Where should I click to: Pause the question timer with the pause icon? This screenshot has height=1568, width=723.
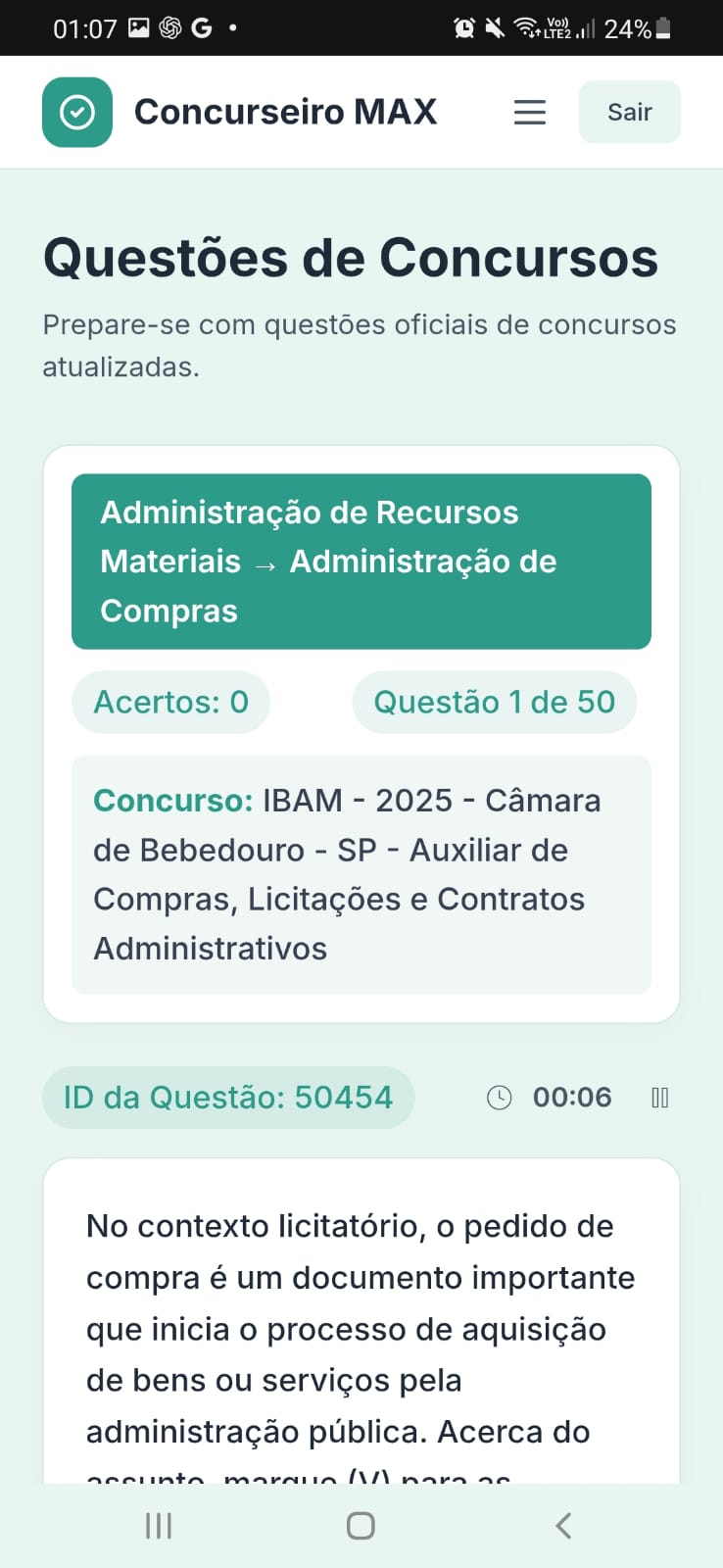point(659,1098)
